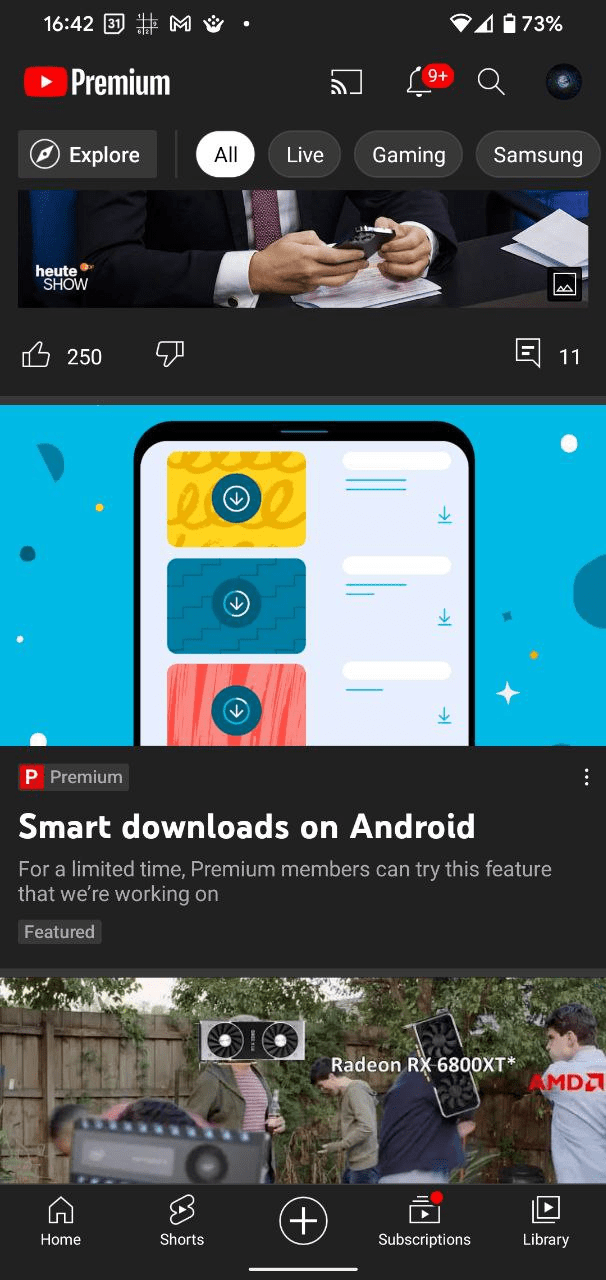Create new content with plus button
606x1280 pixels.
[x=303, y=1221]
